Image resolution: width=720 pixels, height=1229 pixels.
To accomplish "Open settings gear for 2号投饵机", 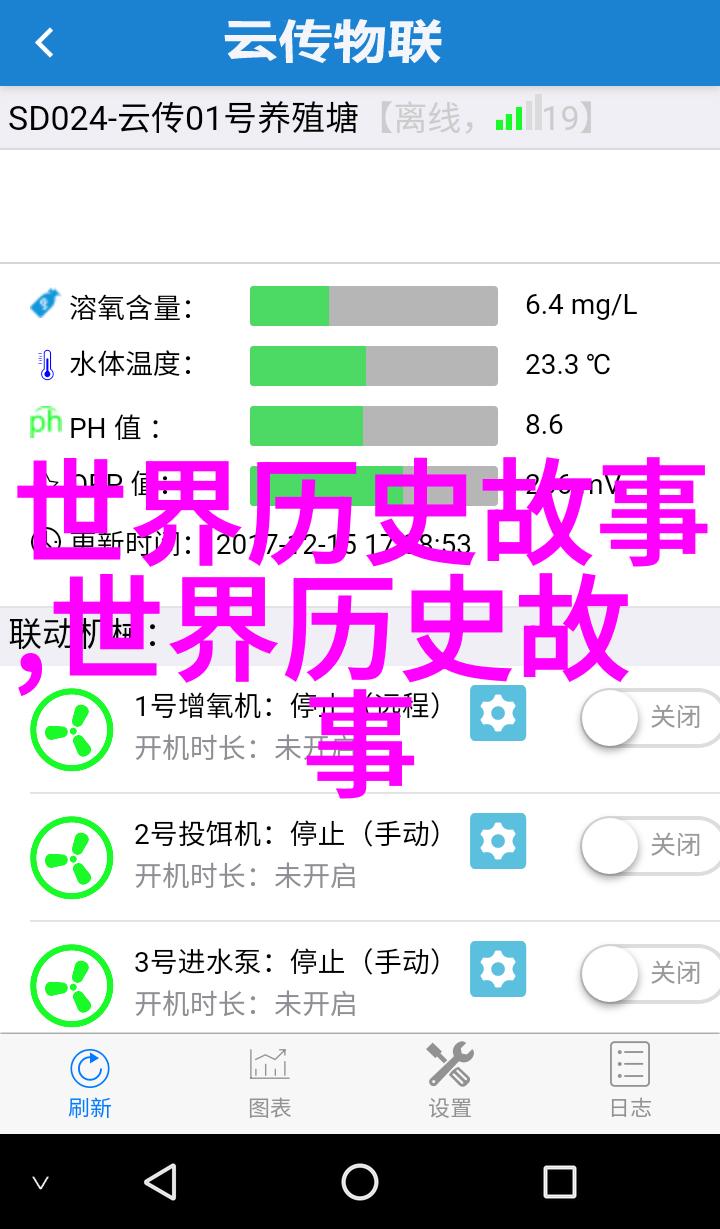I will click(x=498, y=841).
